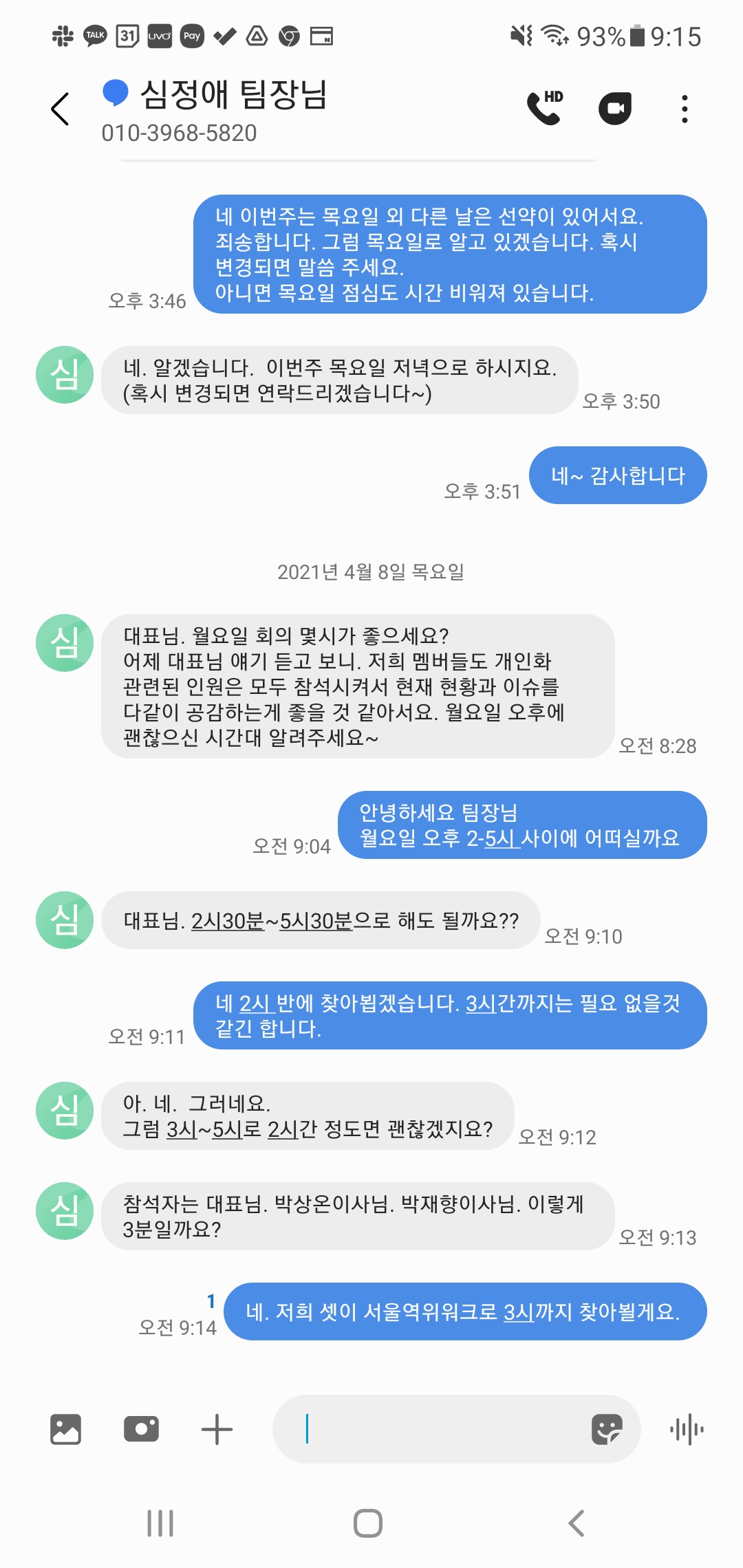Open the sticker and emoji picker
Viewport: 743px width, 1568px height.
point(607,1429)
